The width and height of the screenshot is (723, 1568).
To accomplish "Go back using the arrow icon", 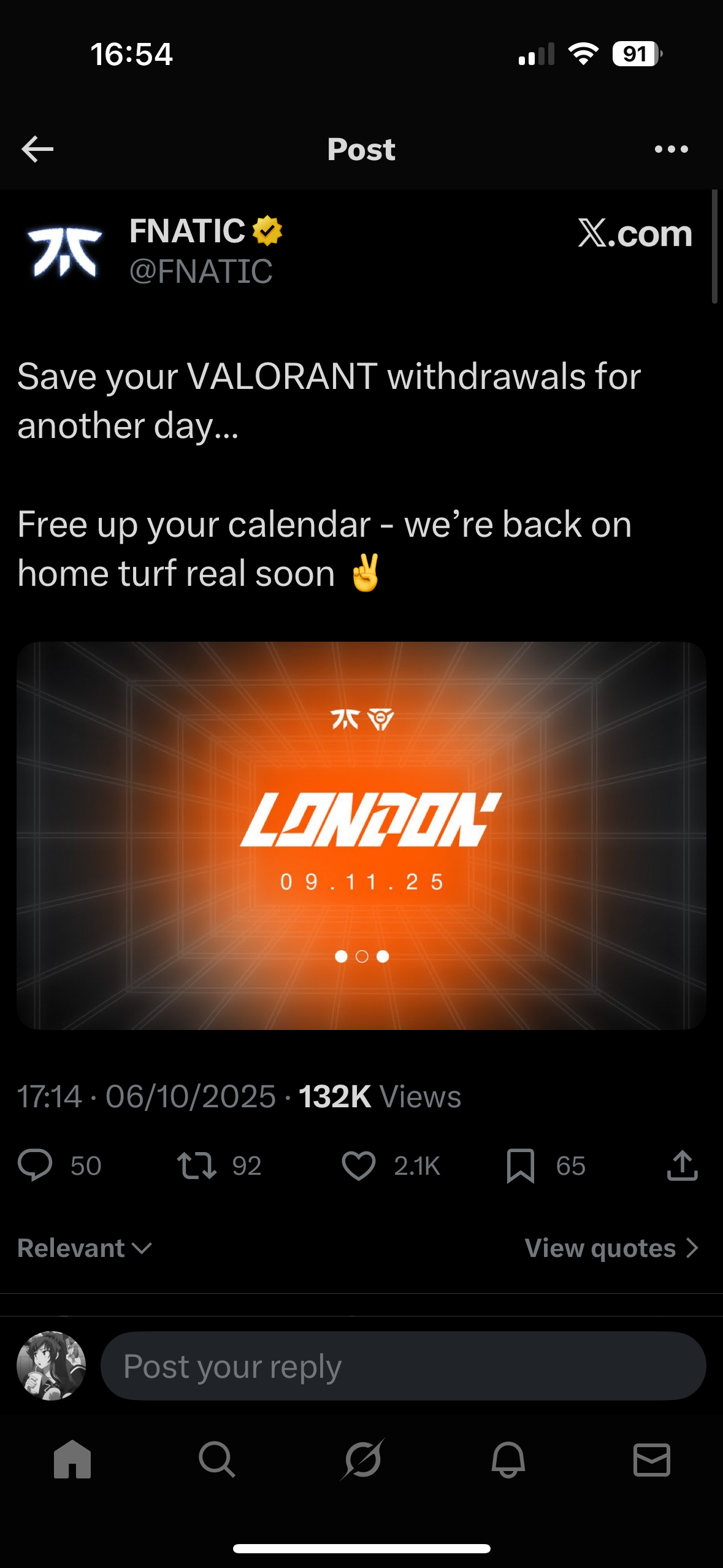I will coord(37,149).
